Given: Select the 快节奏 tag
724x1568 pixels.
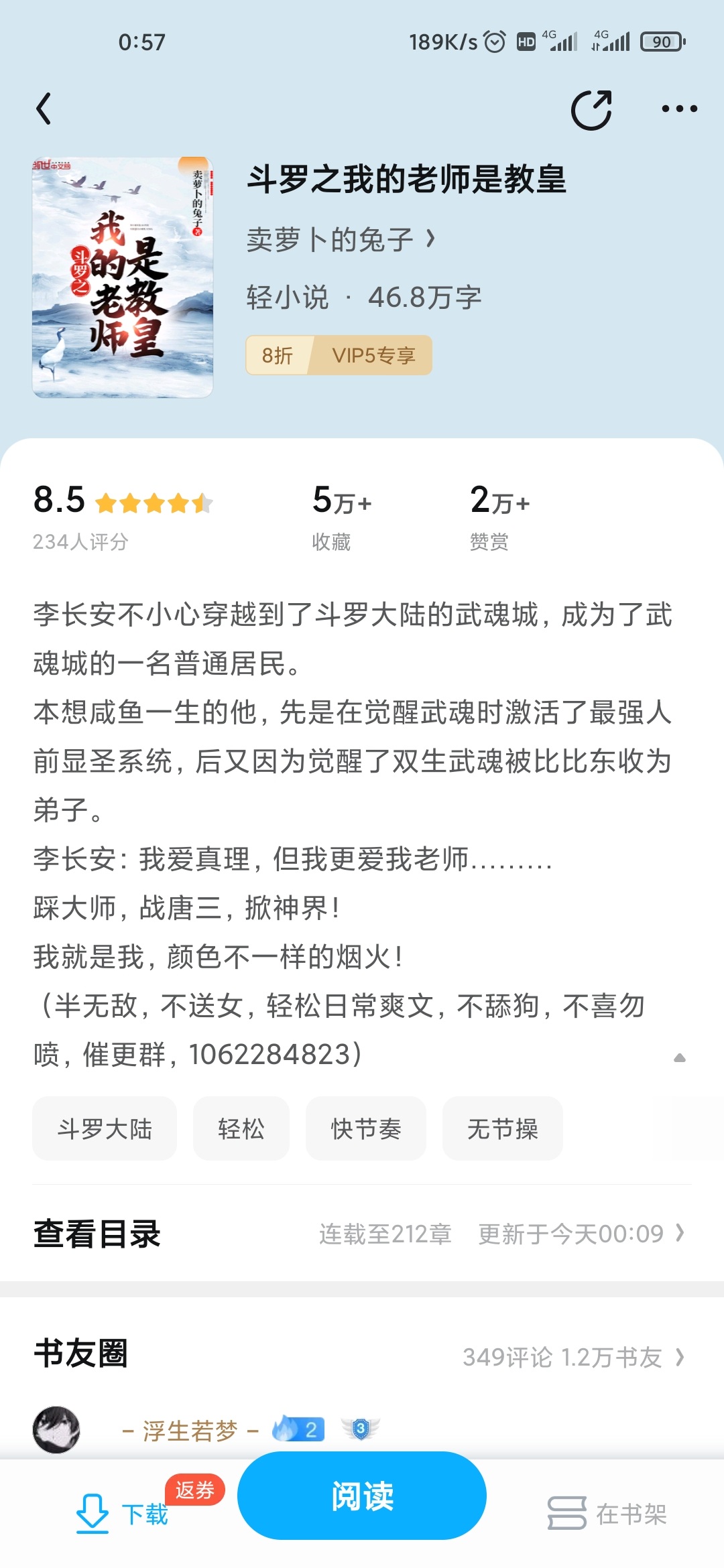Looking at the screenshot, I should [x=366, y=1128].
